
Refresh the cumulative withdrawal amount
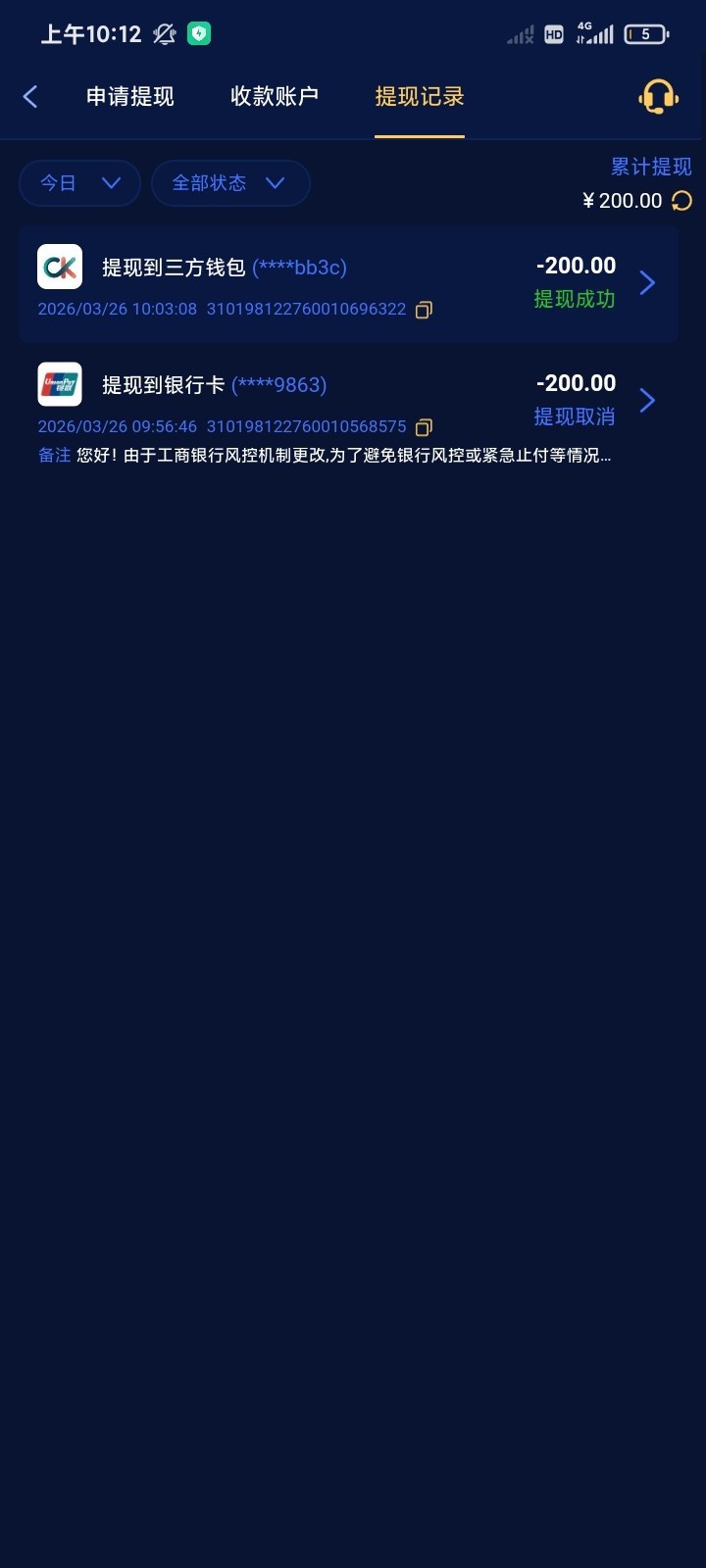[x=681, y=200]
